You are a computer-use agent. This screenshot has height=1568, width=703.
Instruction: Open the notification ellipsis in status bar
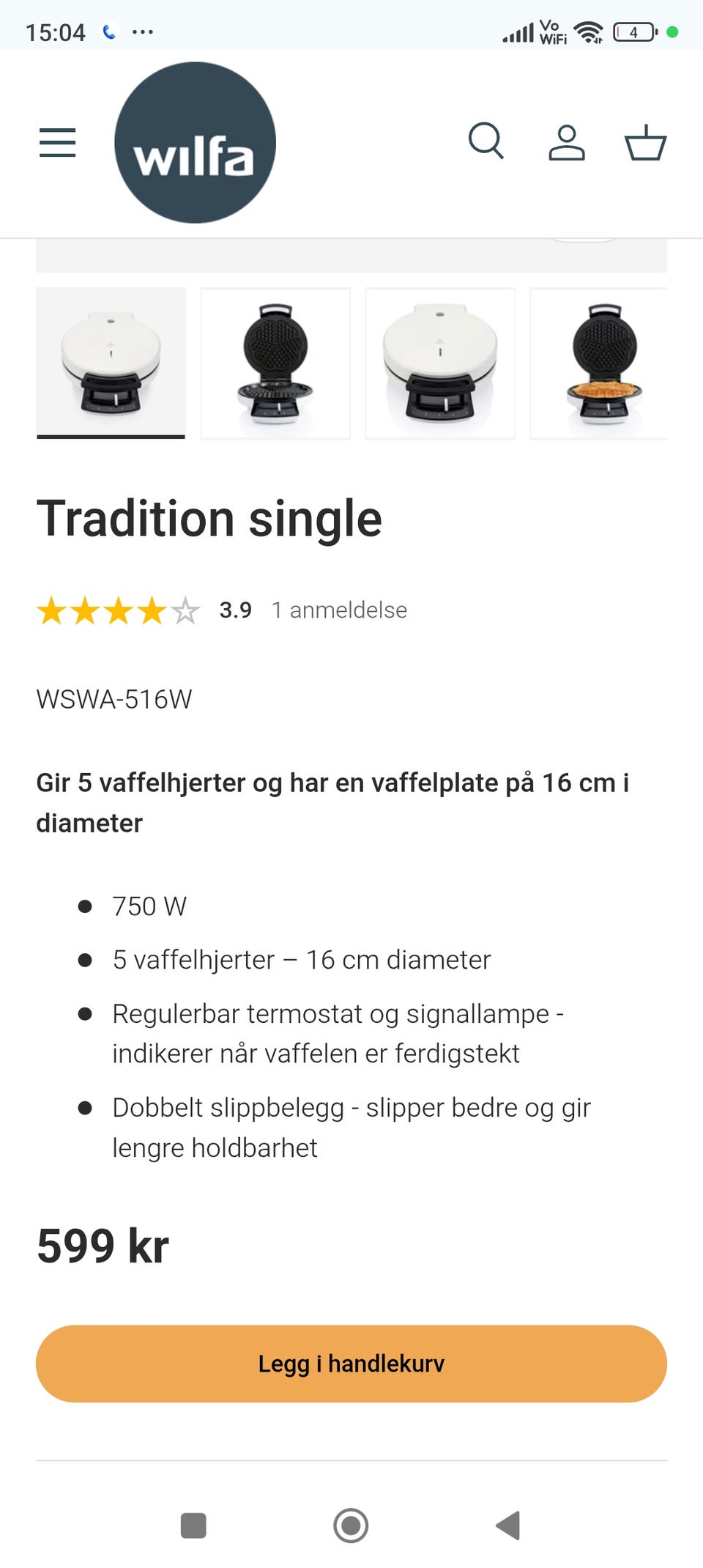(x=144, y=32)
